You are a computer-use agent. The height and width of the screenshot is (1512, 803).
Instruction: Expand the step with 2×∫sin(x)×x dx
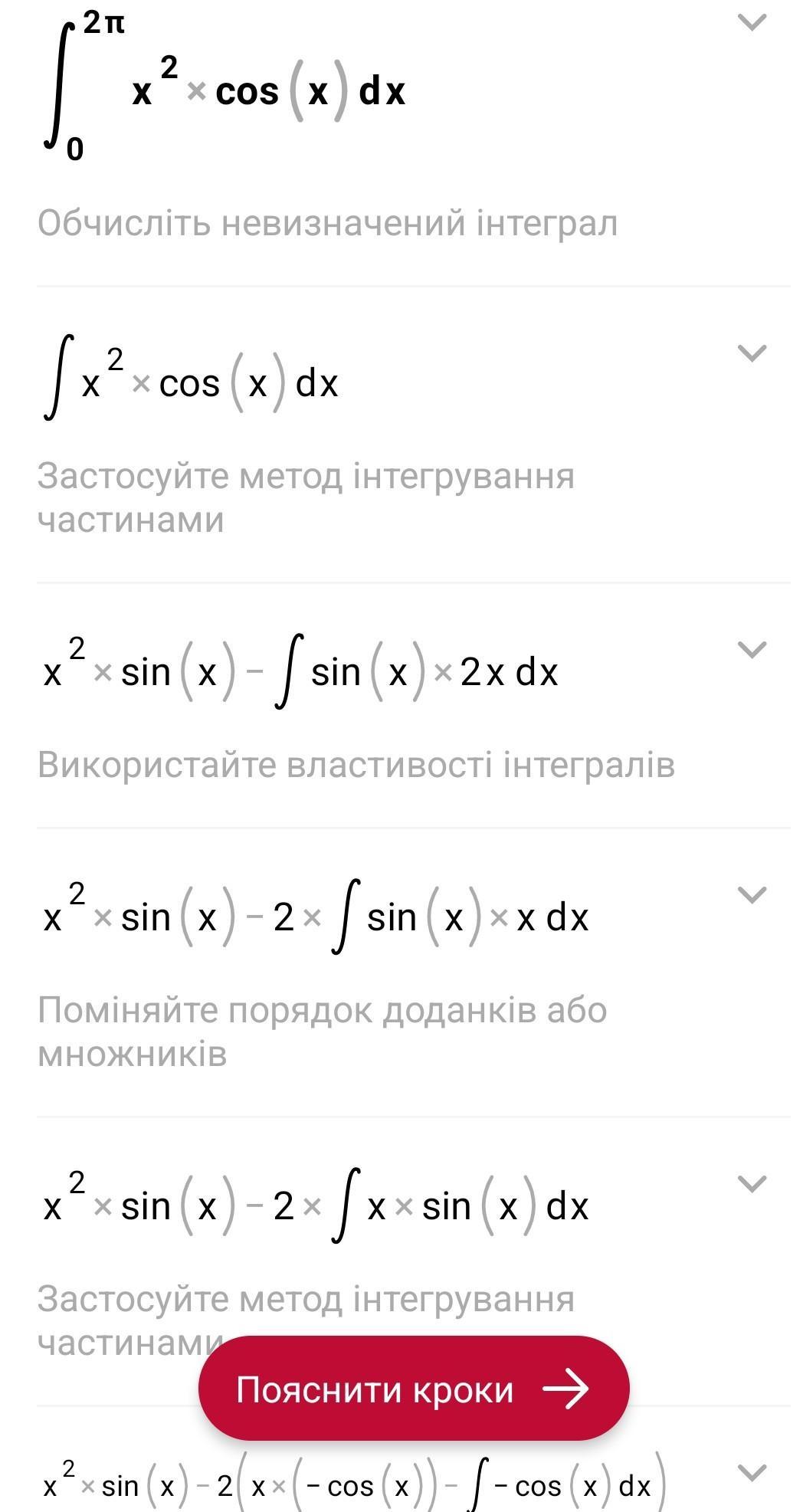click(x=752, y=894)
